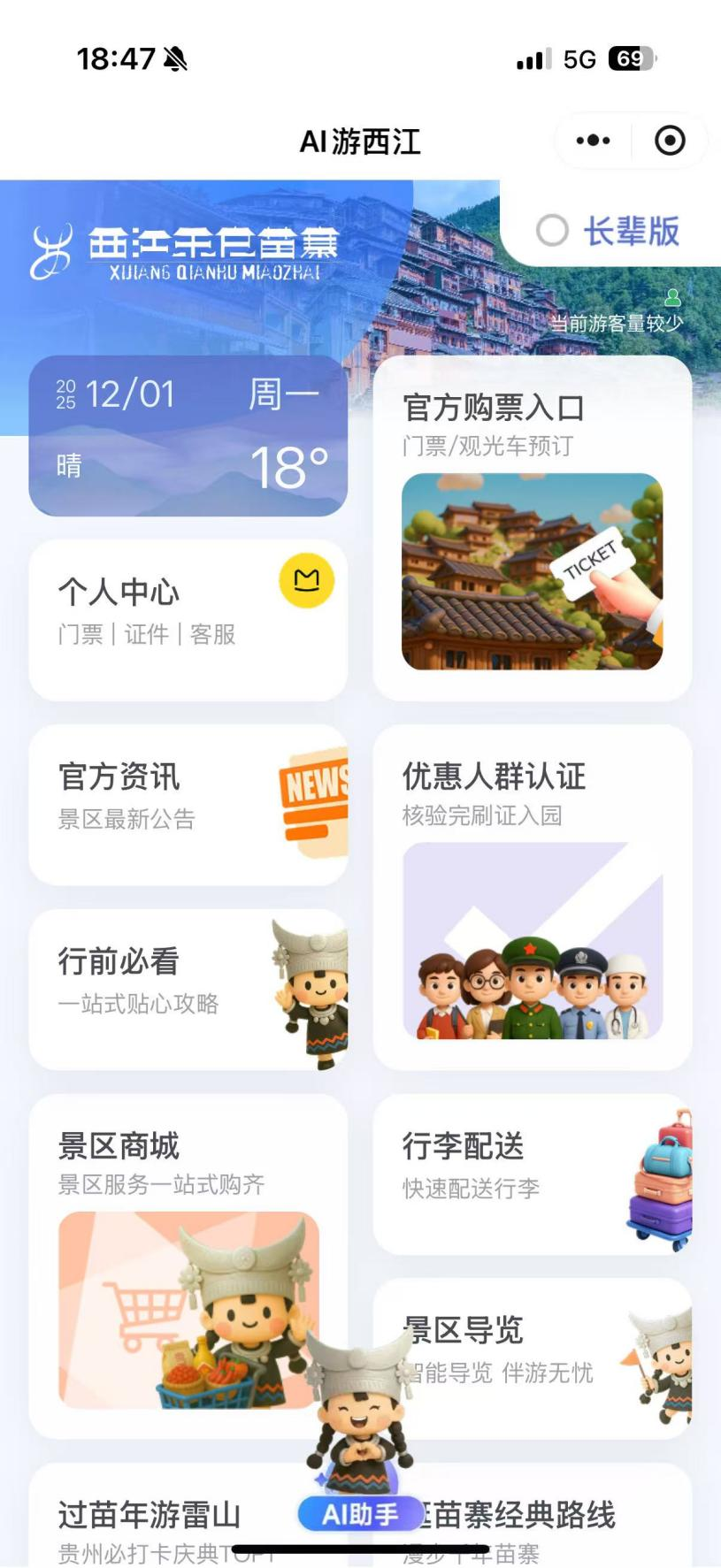Viewport: 721px width, 1568px height.
Task: Open 个人中心 personal center
Action: point(188,620)
